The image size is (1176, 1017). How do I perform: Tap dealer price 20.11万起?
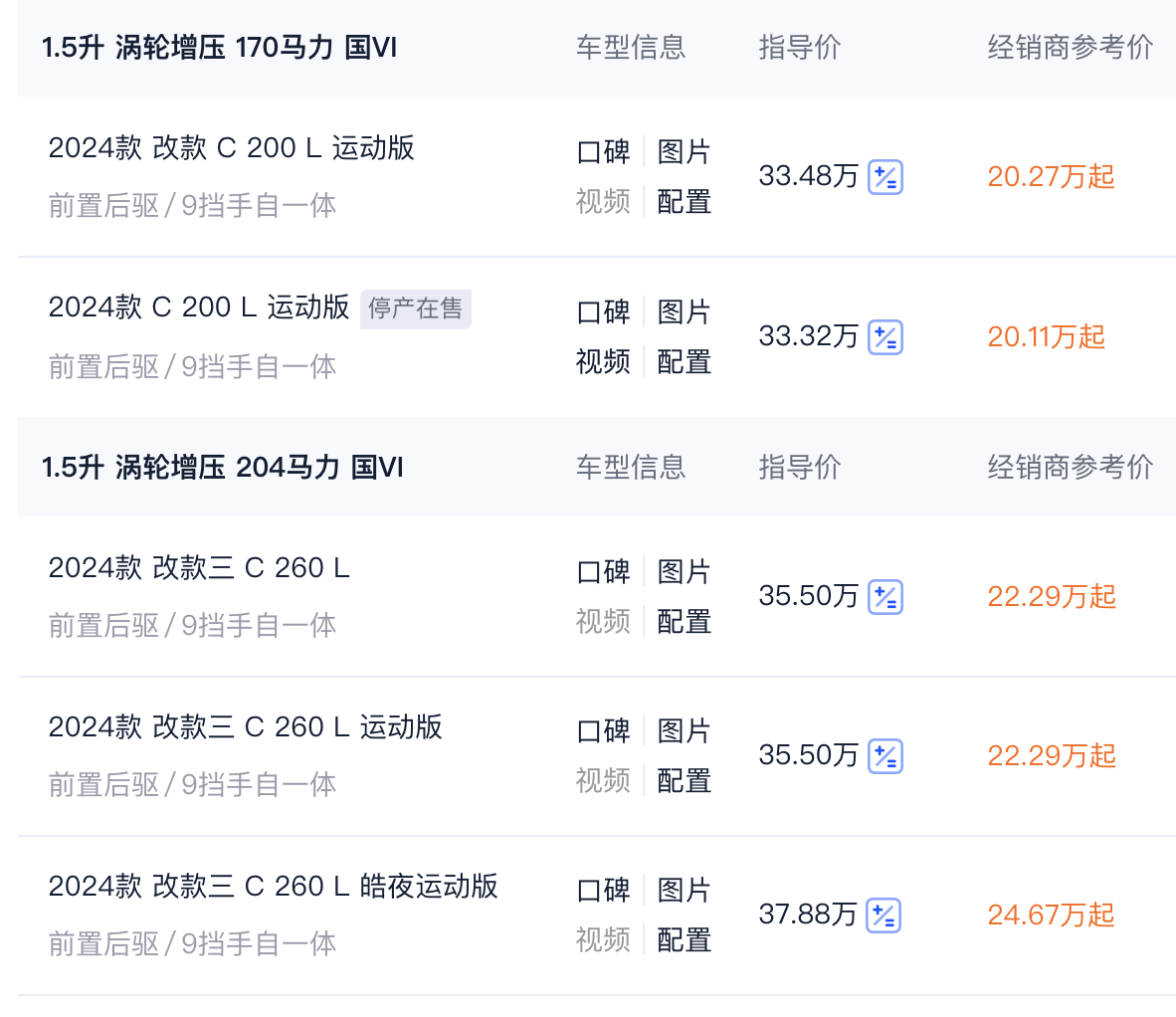[1046, 337]
